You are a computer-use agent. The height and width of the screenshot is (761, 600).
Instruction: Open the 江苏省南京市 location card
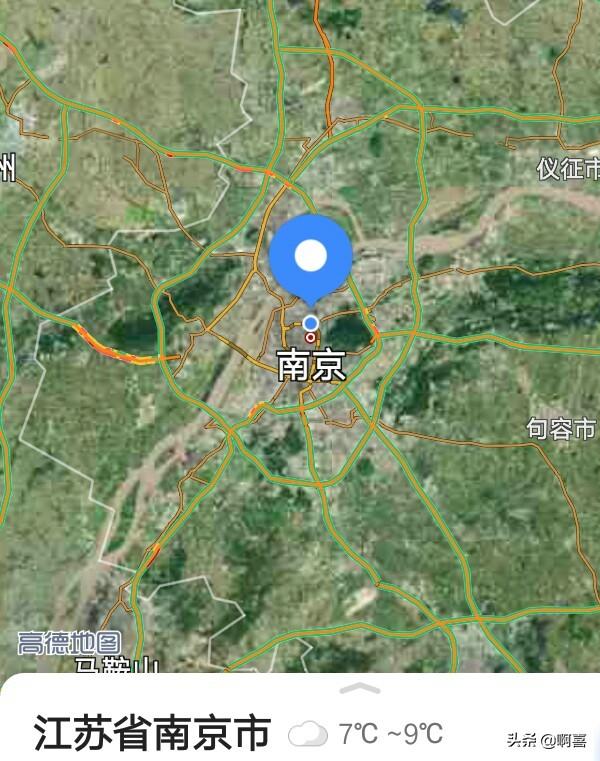(x=153, y=734)
